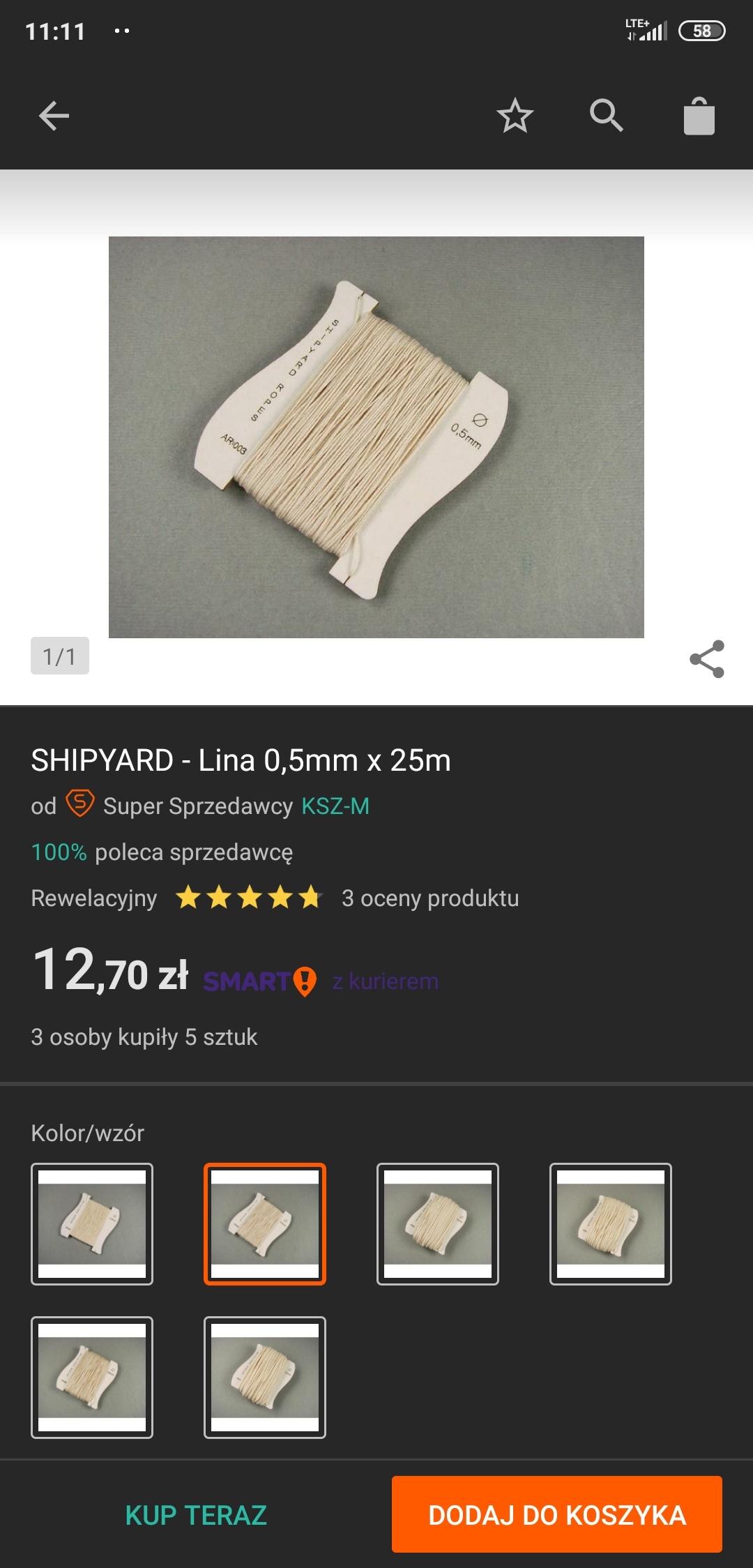Screen dimensions: 753x1568
Task: View the 3 product ratings
Action: pos(429,898)
